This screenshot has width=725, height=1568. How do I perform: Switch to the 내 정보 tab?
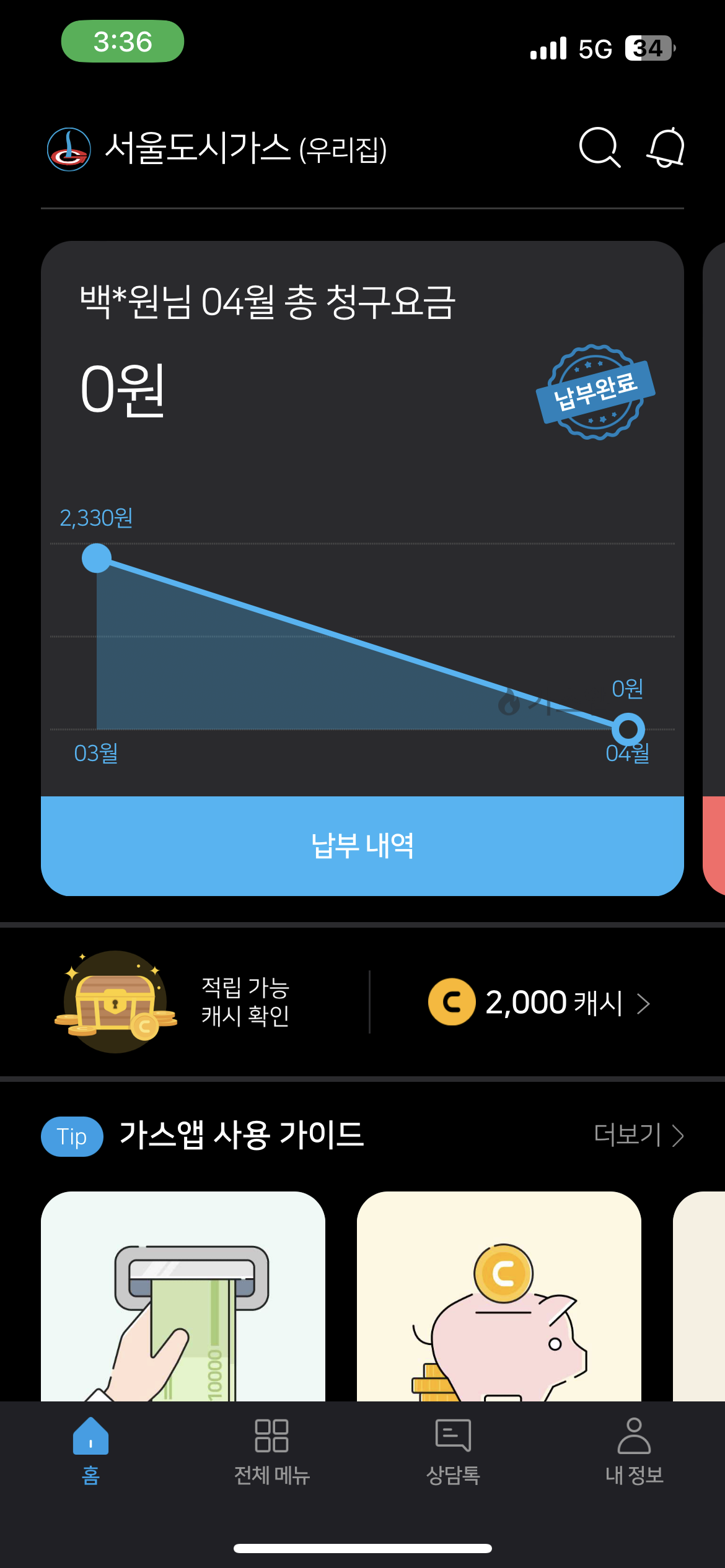(634, 1450)
